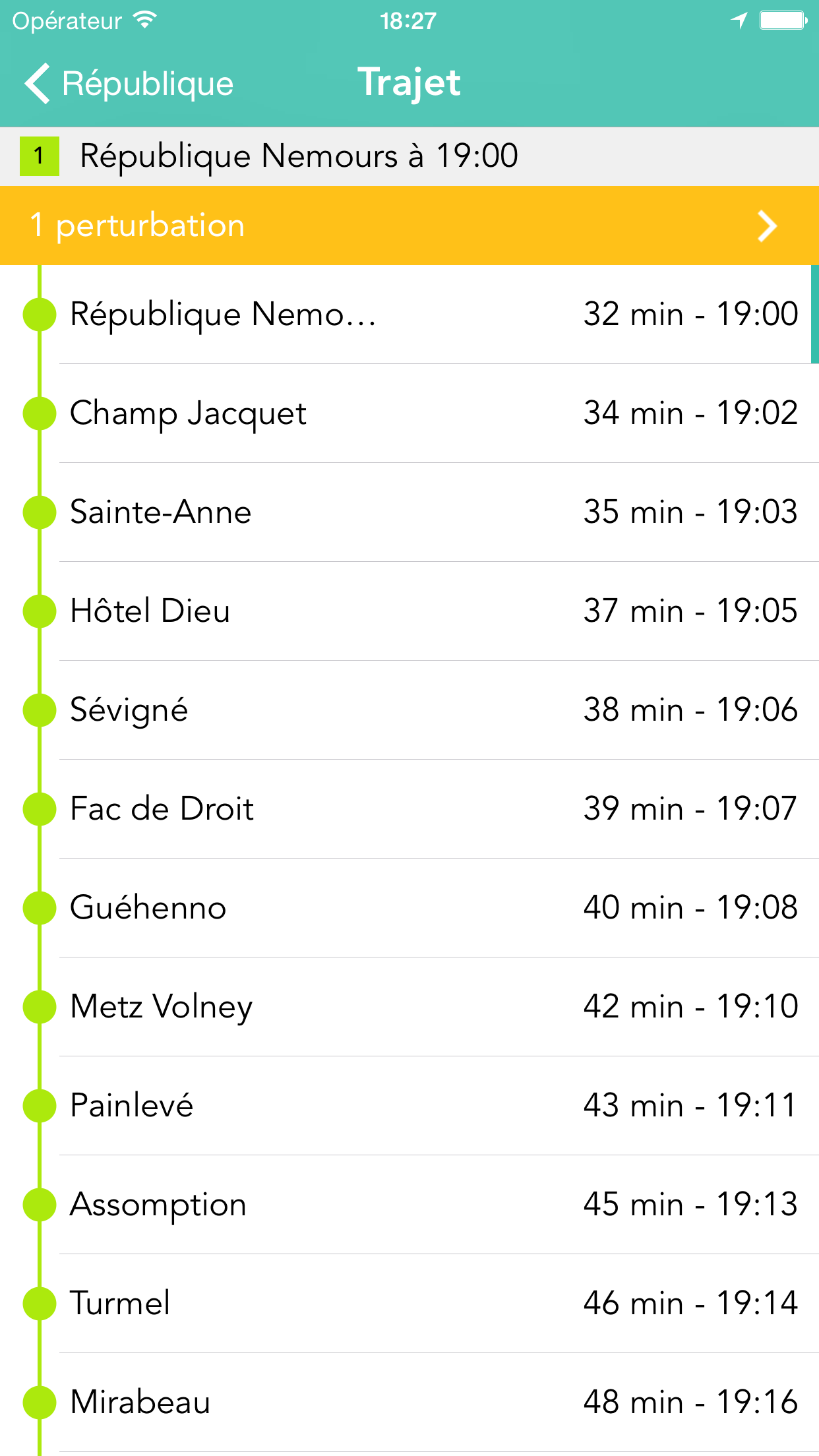Tap the Sainte-Anne stop row
This screenshot has width=819, height=1456.
409,512
